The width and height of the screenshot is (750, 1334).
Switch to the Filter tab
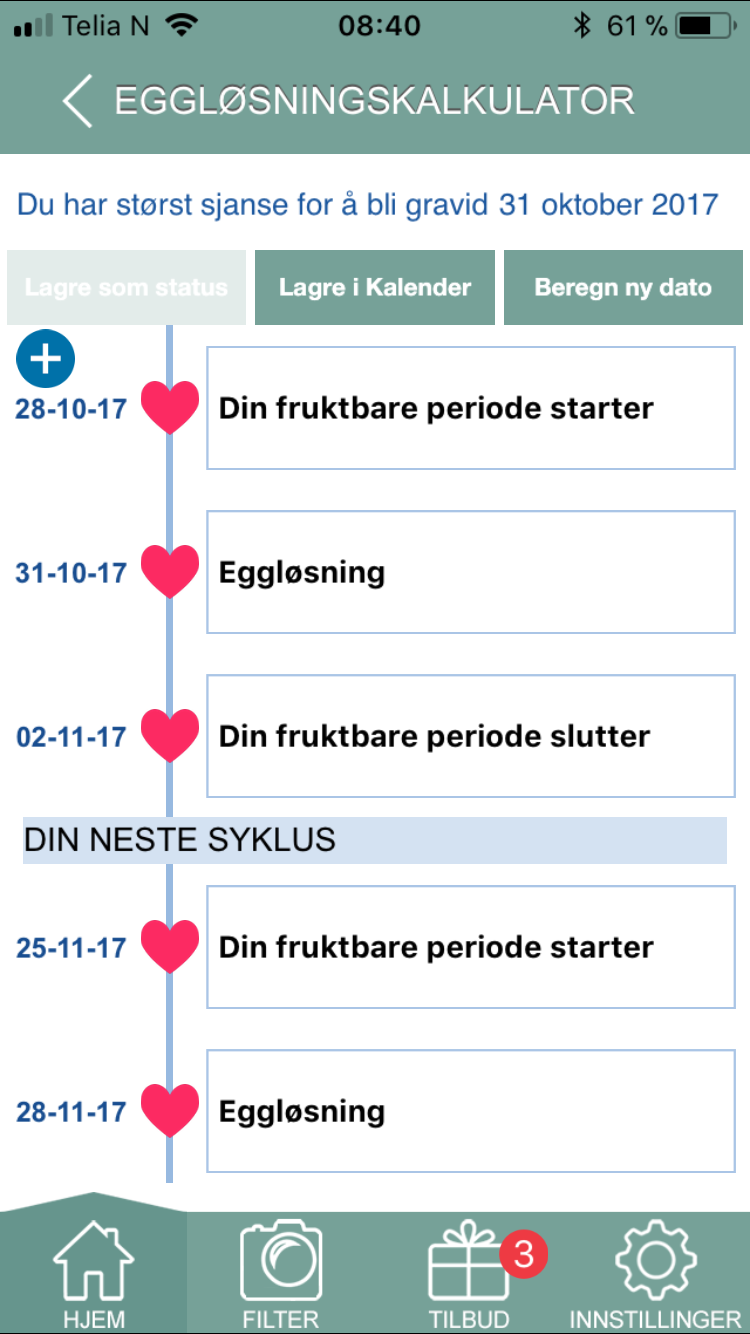281,1272
